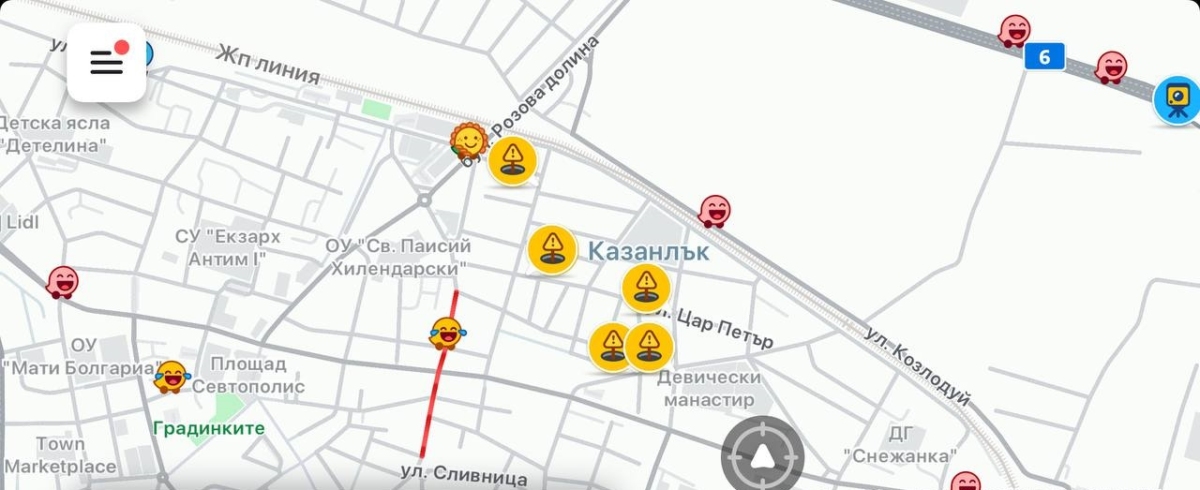The height and width of the screenshot is (490, 1200).
Task: Tap pink Wazer on ул. Козлодуй
Action: click(x=714, y=211)
